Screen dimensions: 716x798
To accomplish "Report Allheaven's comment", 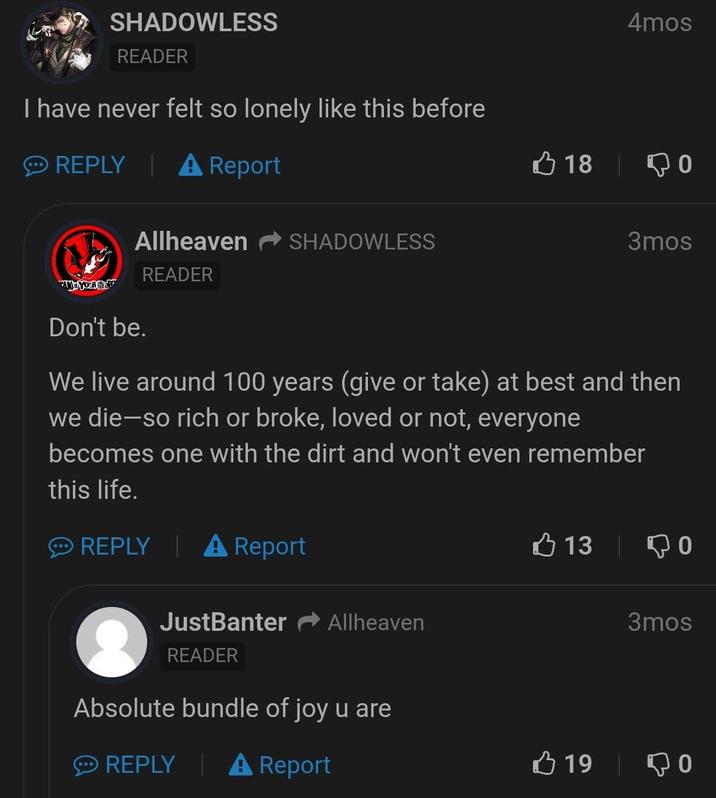I will coord(254,546).
